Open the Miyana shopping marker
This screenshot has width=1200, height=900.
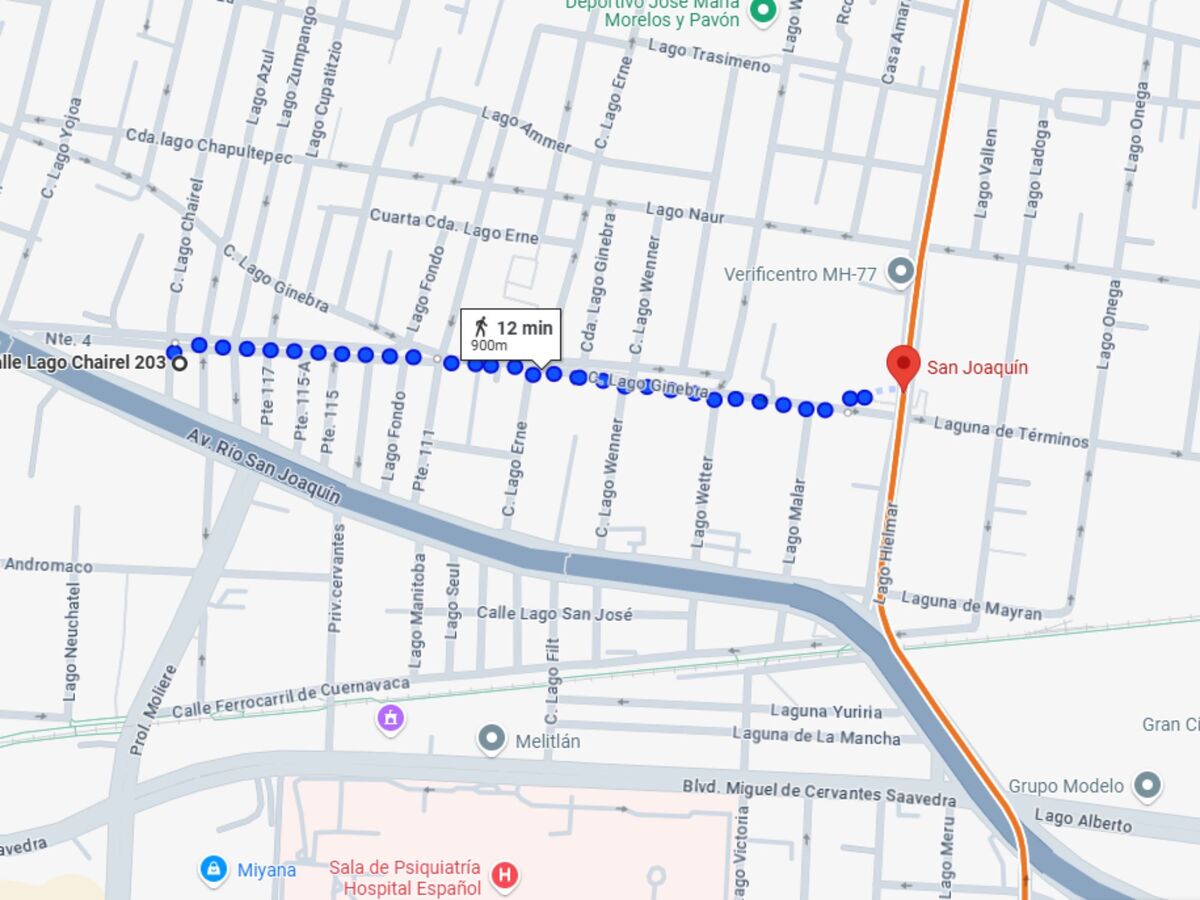[213, 868]
